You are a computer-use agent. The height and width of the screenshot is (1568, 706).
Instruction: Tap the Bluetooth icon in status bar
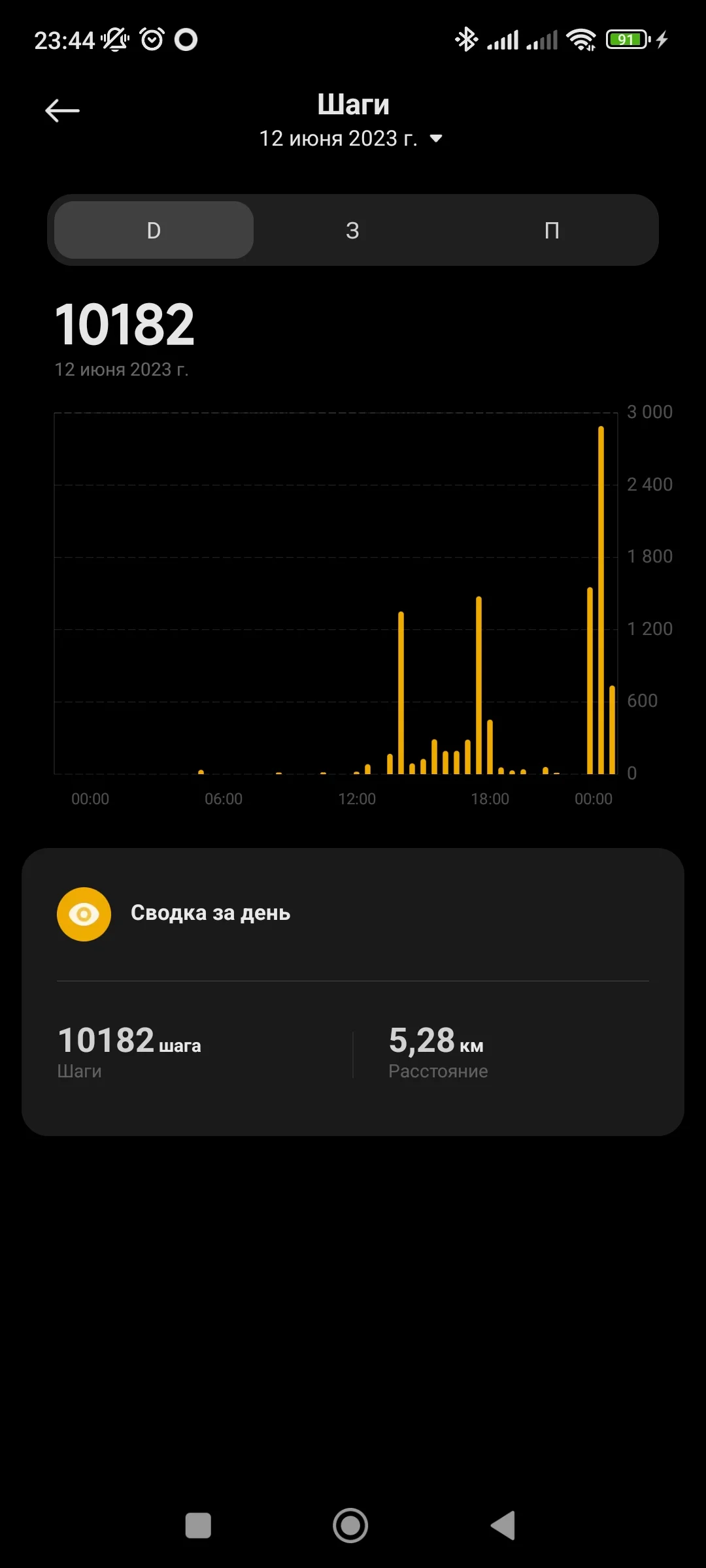pyautogui.click(x=466, y=39)
